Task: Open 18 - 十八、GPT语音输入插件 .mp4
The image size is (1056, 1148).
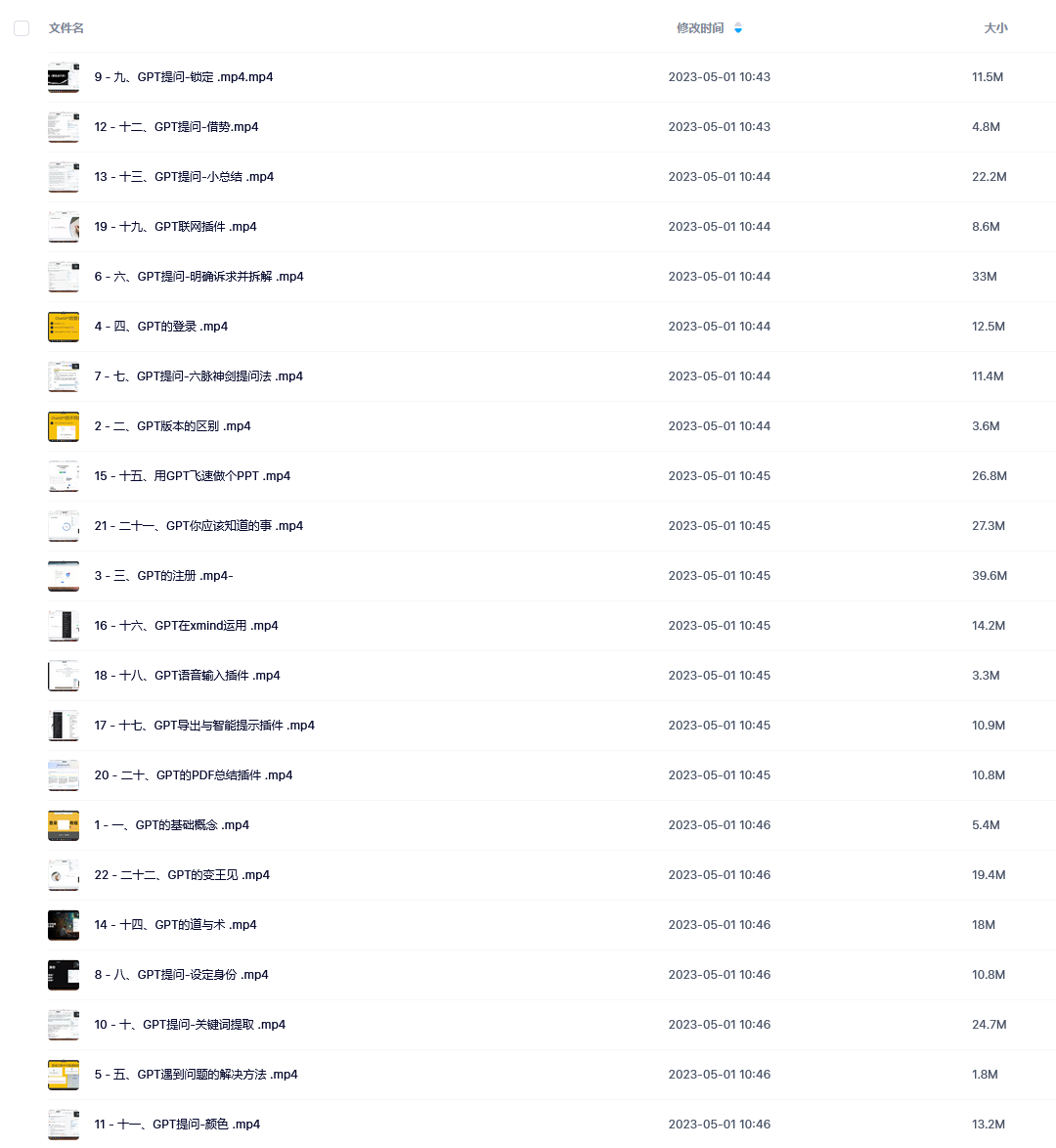Action: pos(187,676)
